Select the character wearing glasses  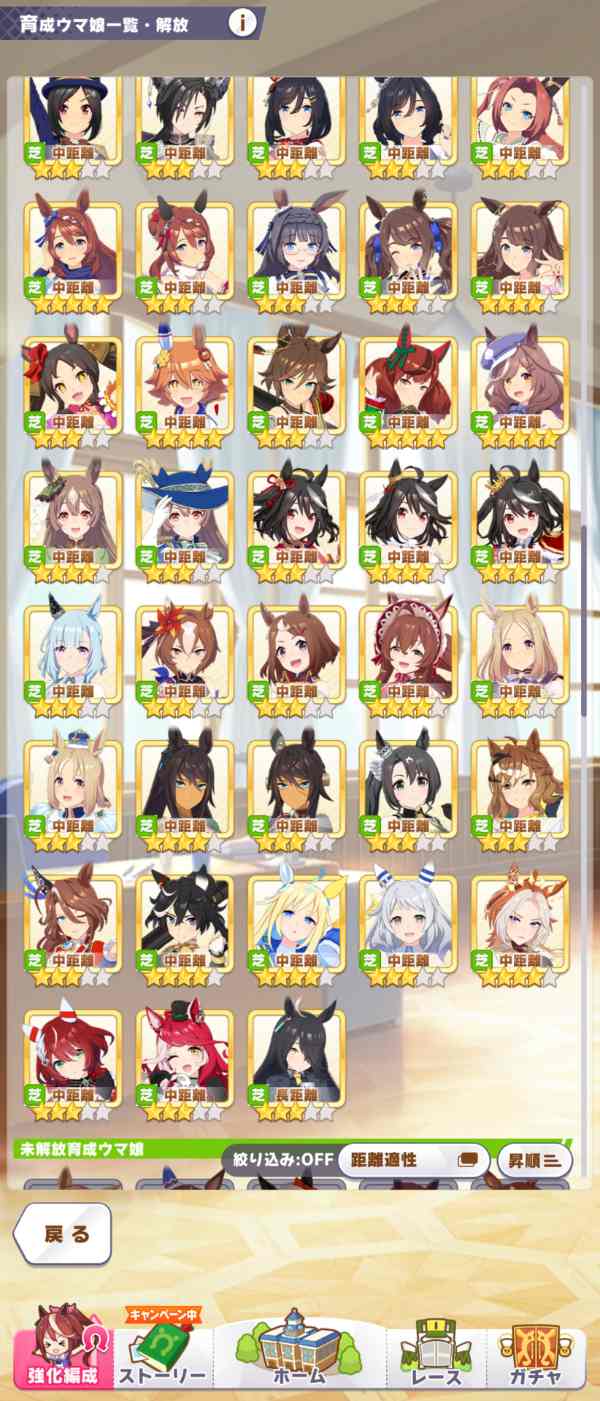[296, 252]
